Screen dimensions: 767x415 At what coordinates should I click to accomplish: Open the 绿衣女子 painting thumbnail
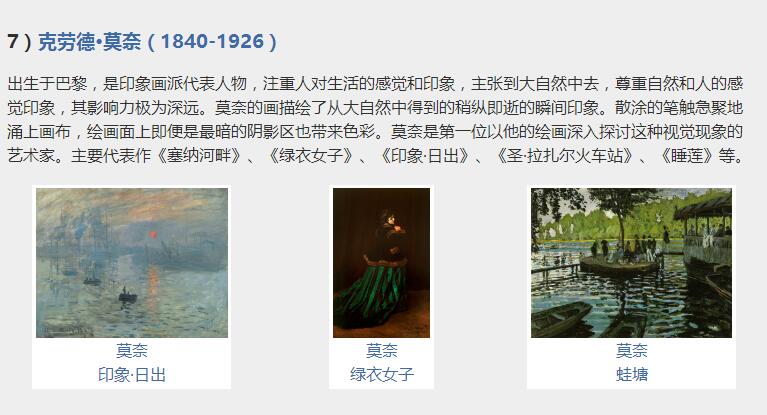[381, 263]
